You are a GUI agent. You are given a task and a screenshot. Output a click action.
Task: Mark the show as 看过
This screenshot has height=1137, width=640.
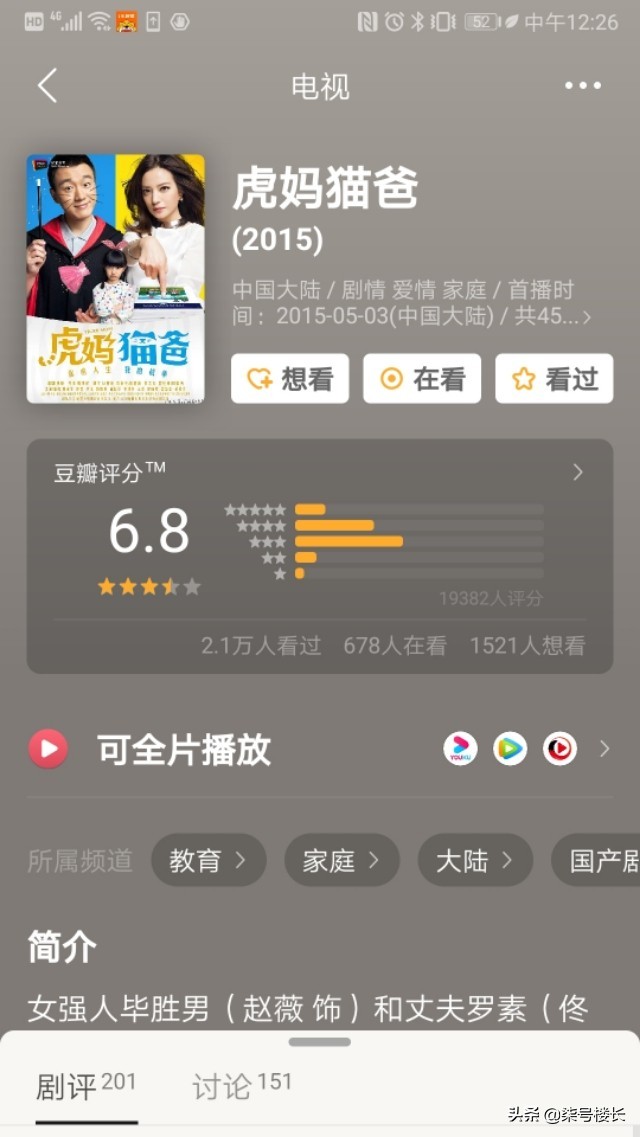coord(554,379)
